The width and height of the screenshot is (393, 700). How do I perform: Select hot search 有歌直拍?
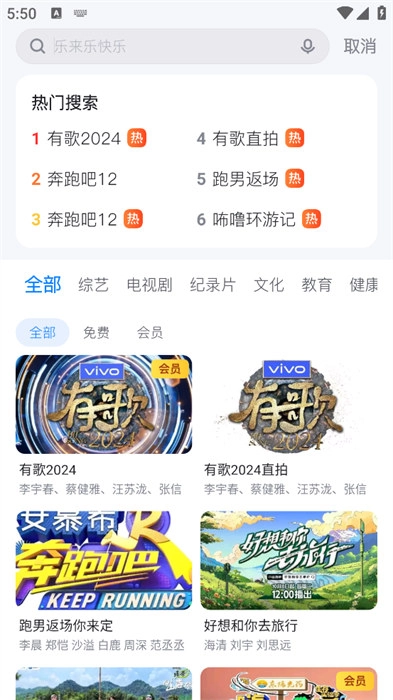245,139
